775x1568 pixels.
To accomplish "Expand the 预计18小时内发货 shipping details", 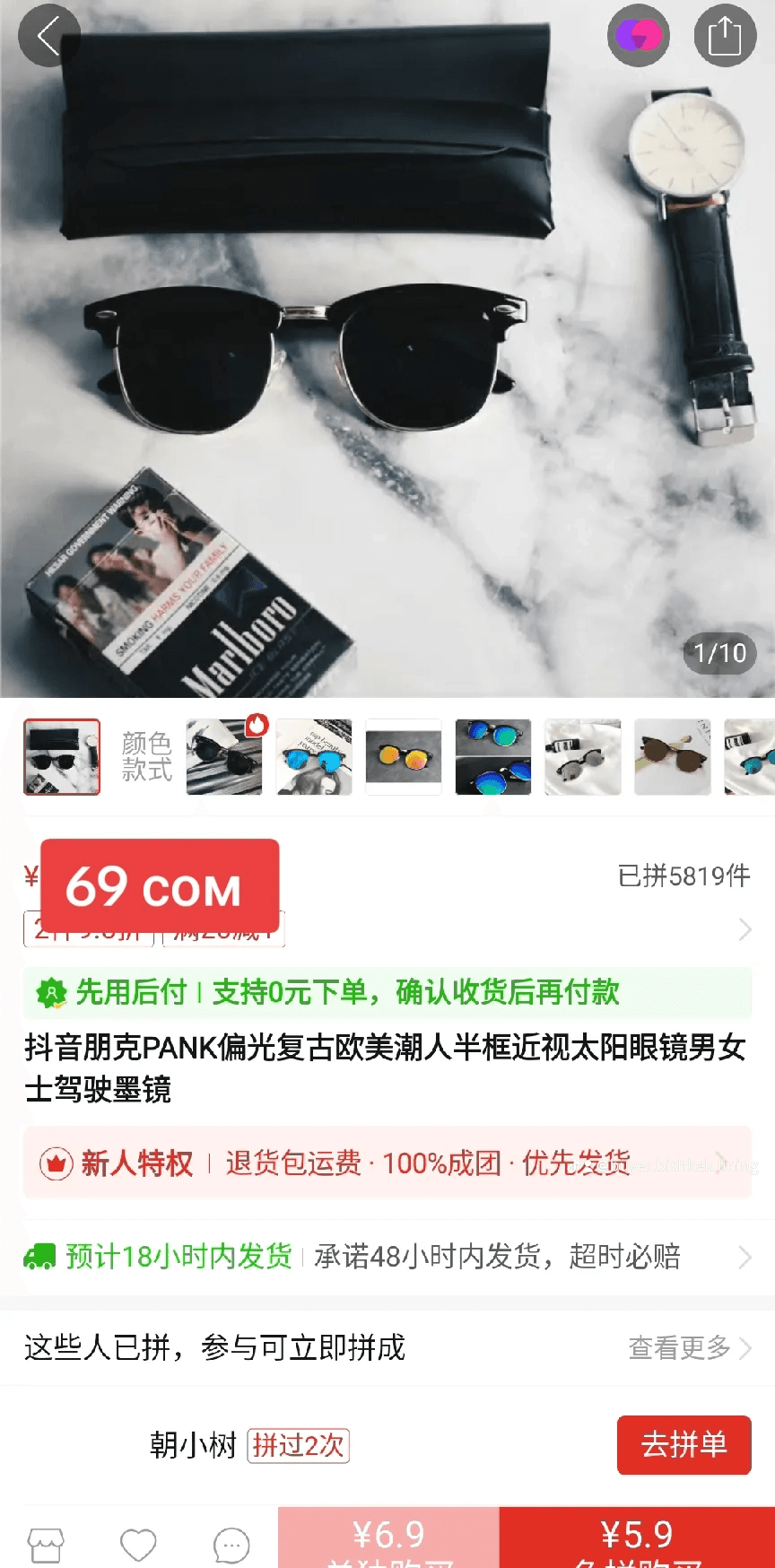I will (x=387, y=1256).
